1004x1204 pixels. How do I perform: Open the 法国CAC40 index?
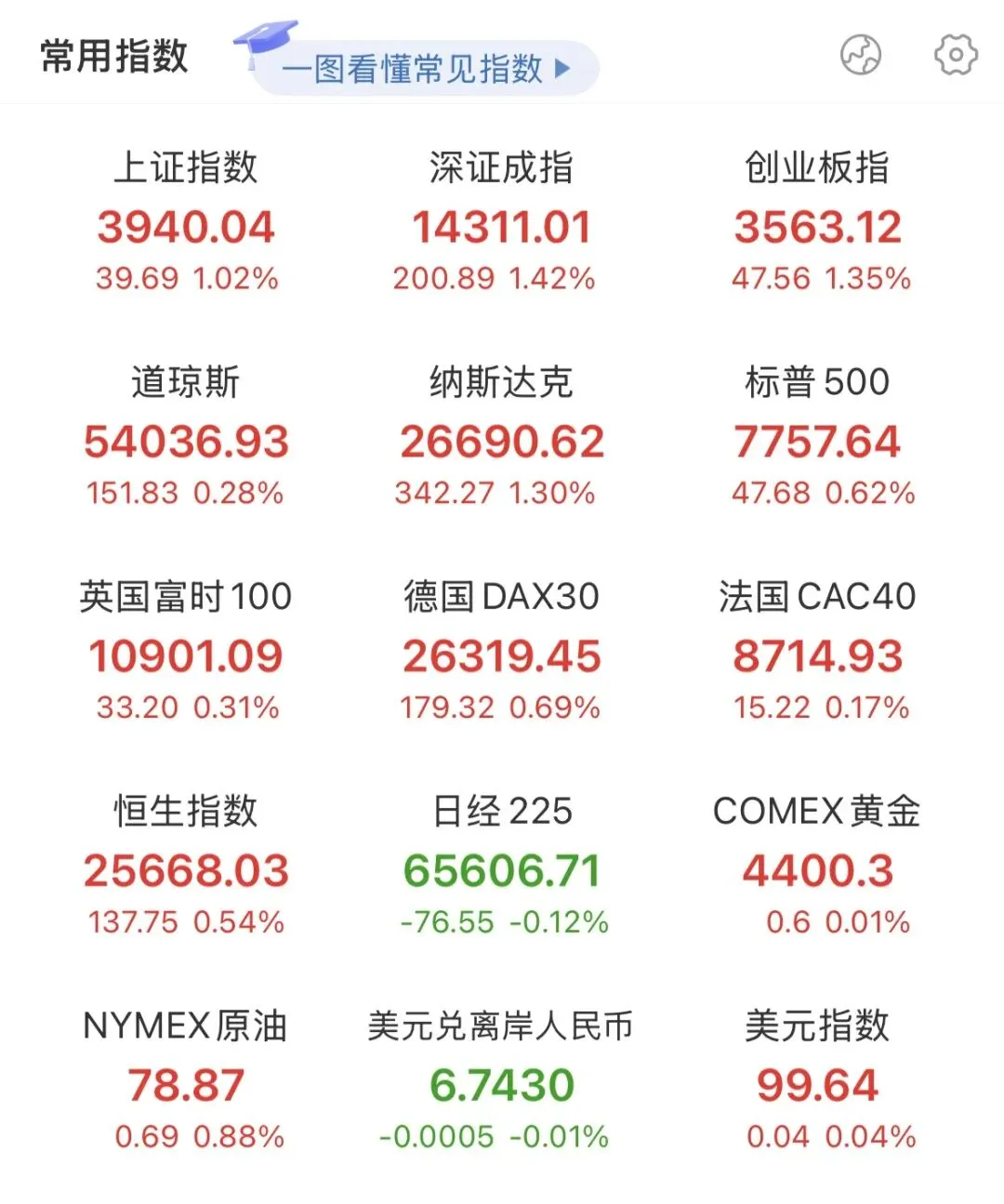tap(818, 650)
